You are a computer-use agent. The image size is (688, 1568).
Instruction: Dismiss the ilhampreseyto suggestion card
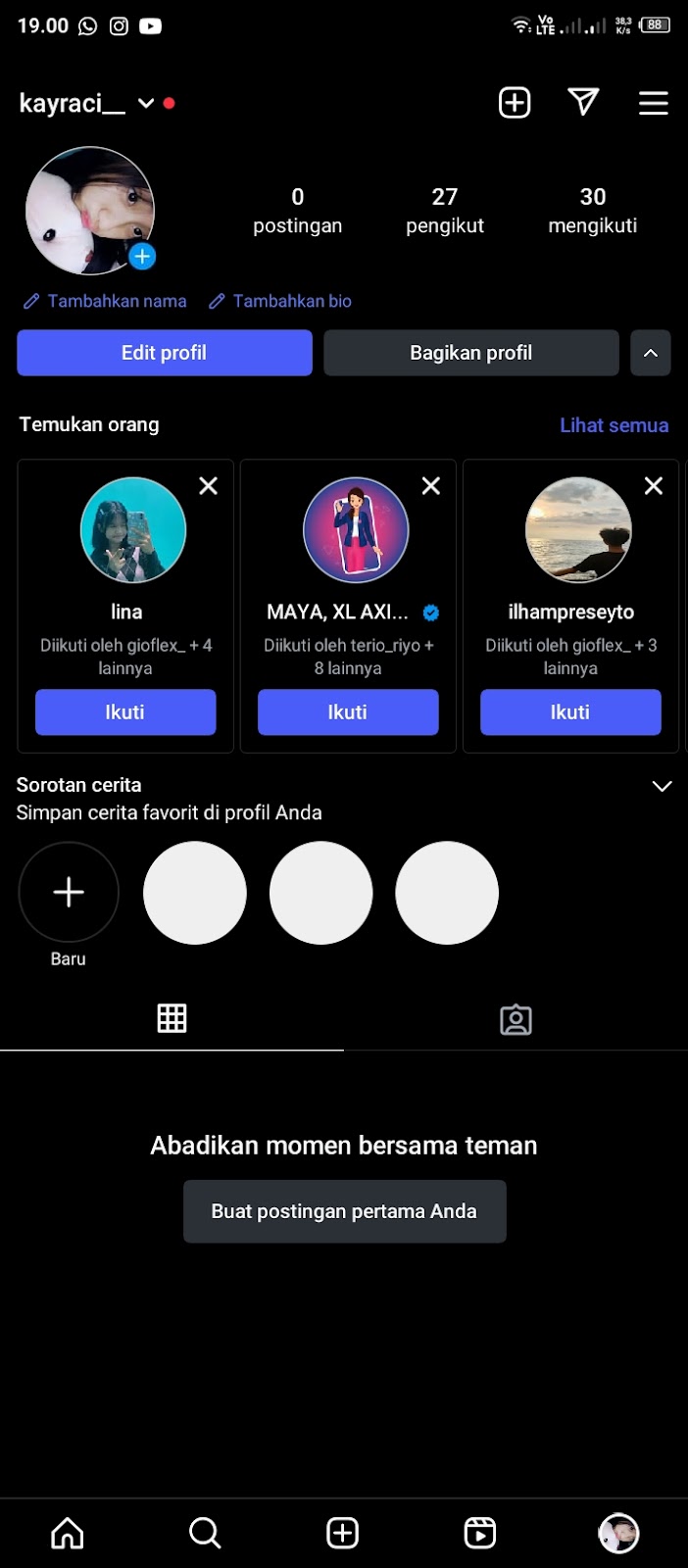(654, 486)
